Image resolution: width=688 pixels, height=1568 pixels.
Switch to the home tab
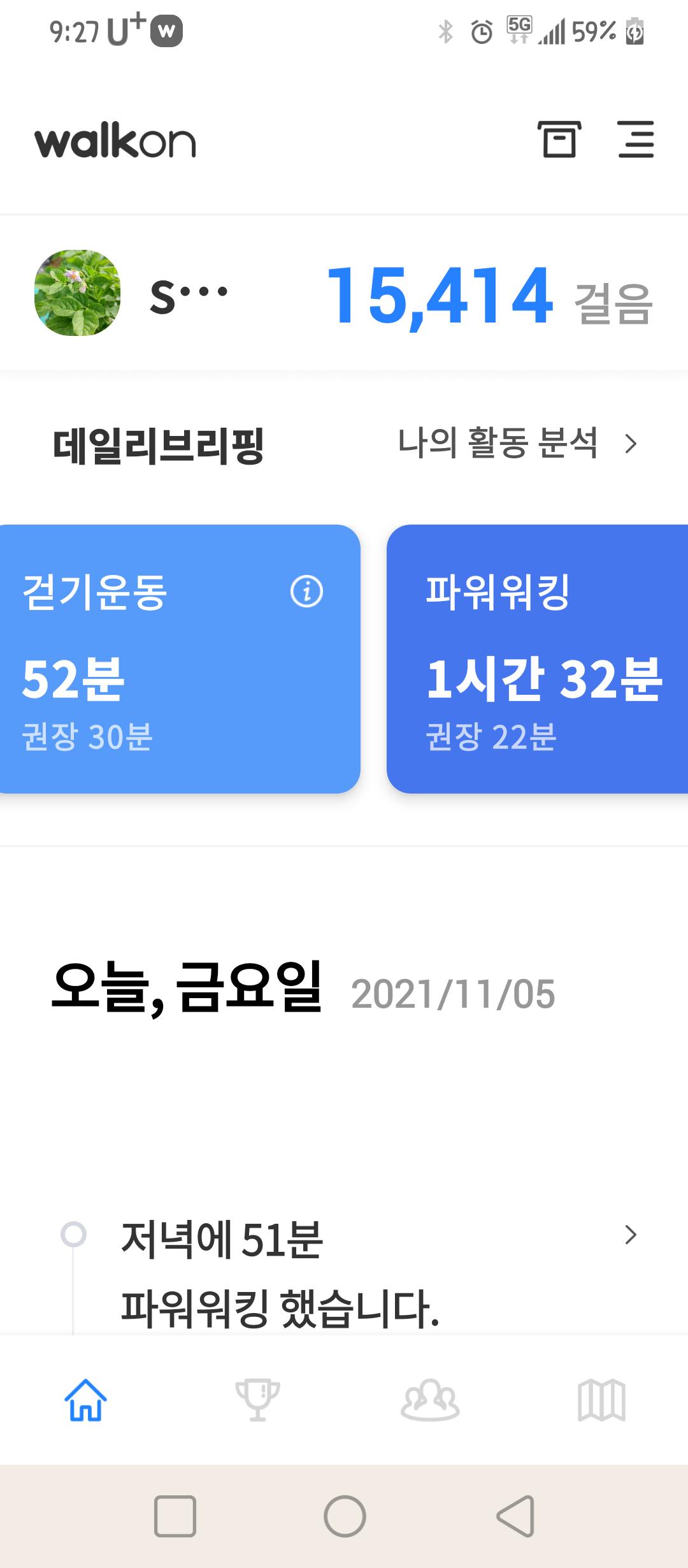click(85, 1400)
